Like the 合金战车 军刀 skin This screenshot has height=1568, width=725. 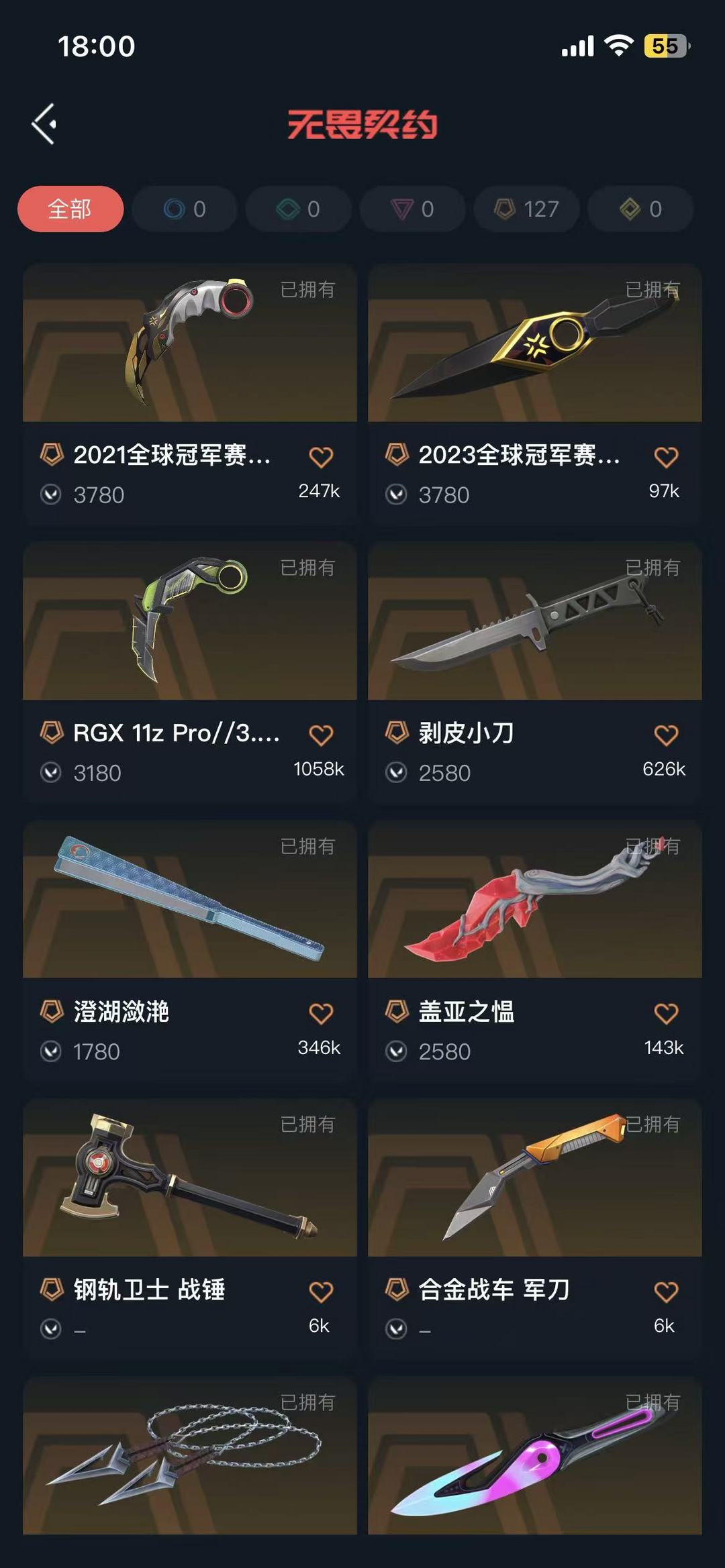pos(666,1292)
